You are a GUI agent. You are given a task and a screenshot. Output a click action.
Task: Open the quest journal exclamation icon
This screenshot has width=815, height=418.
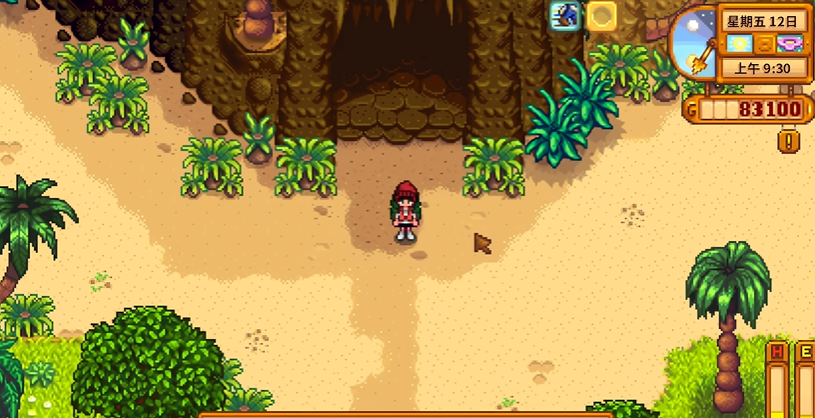pyautogui.click(x=789, y=140)
